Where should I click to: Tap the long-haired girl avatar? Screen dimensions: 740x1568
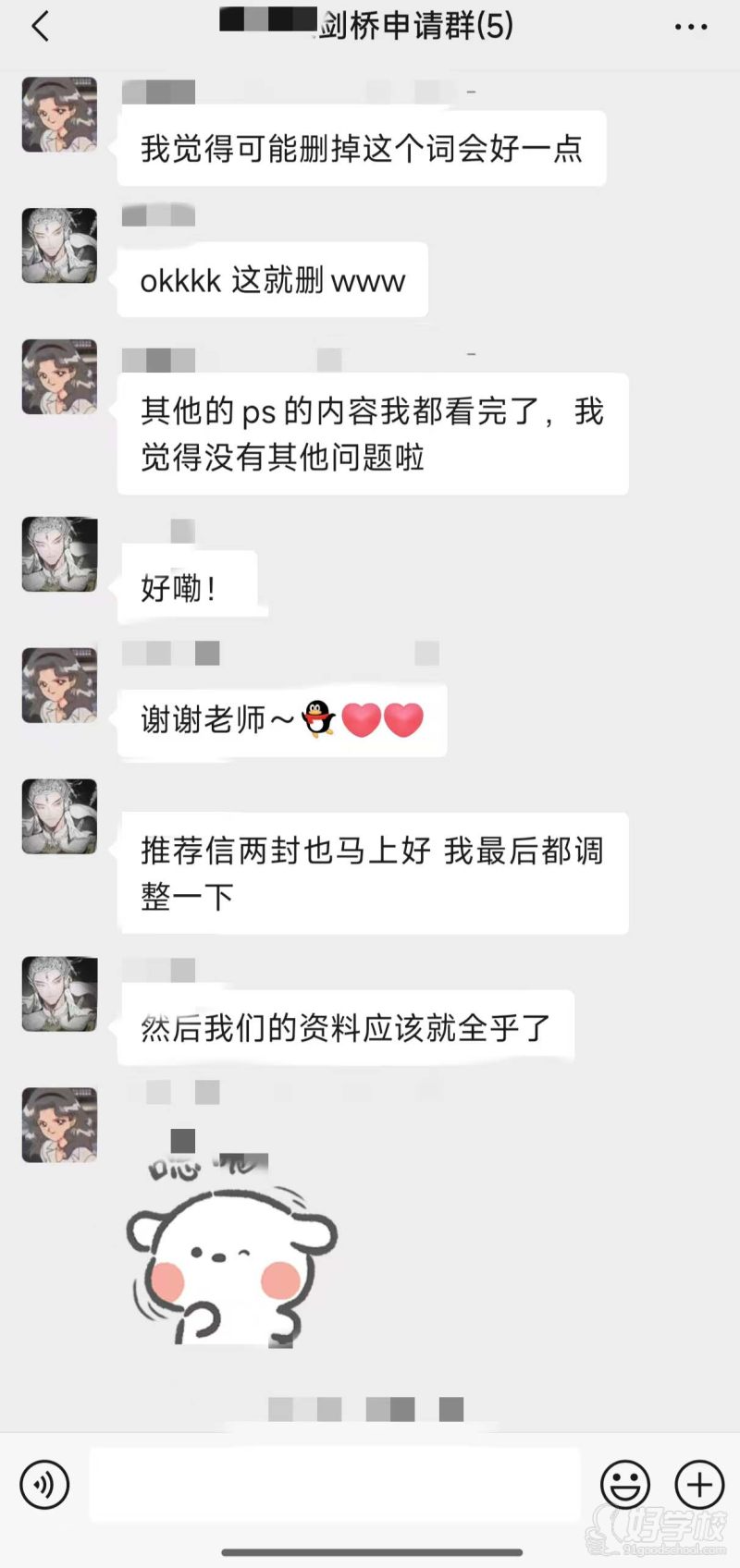tap(58, 116)
